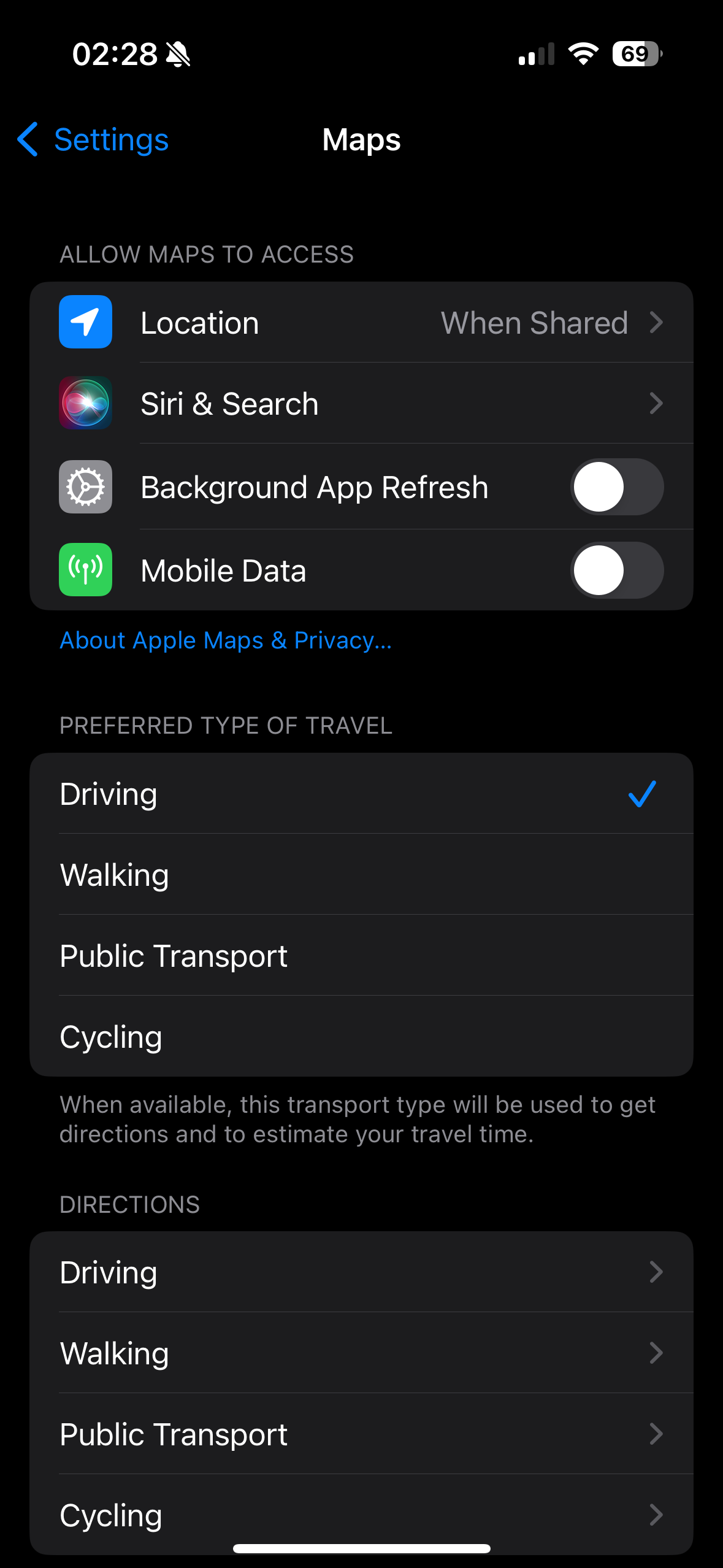Open Public Transport directions settings
Viewport: 723px width, 1568px height.
pos(361,1434)
